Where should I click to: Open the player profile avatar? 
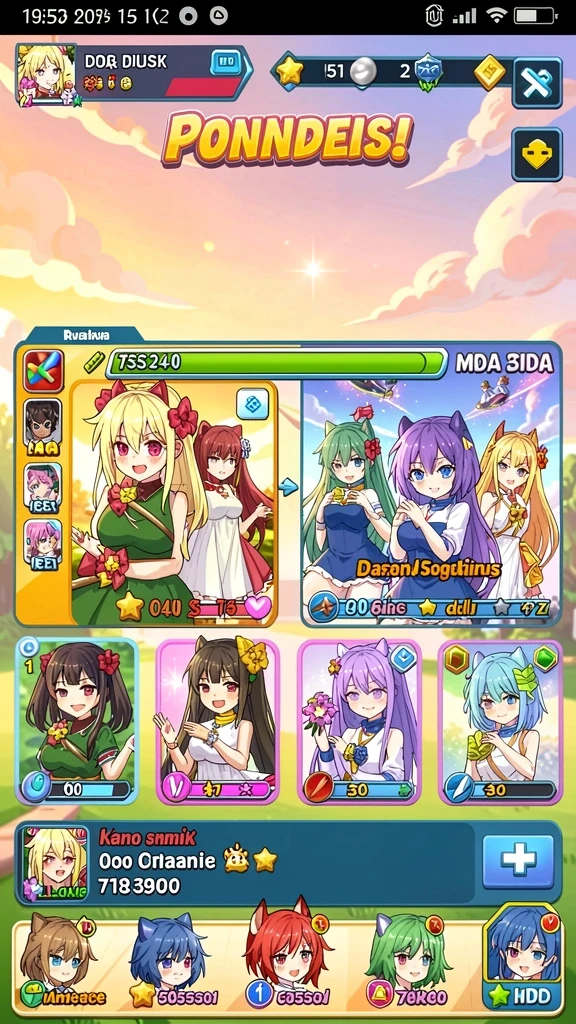pos(46,75)
